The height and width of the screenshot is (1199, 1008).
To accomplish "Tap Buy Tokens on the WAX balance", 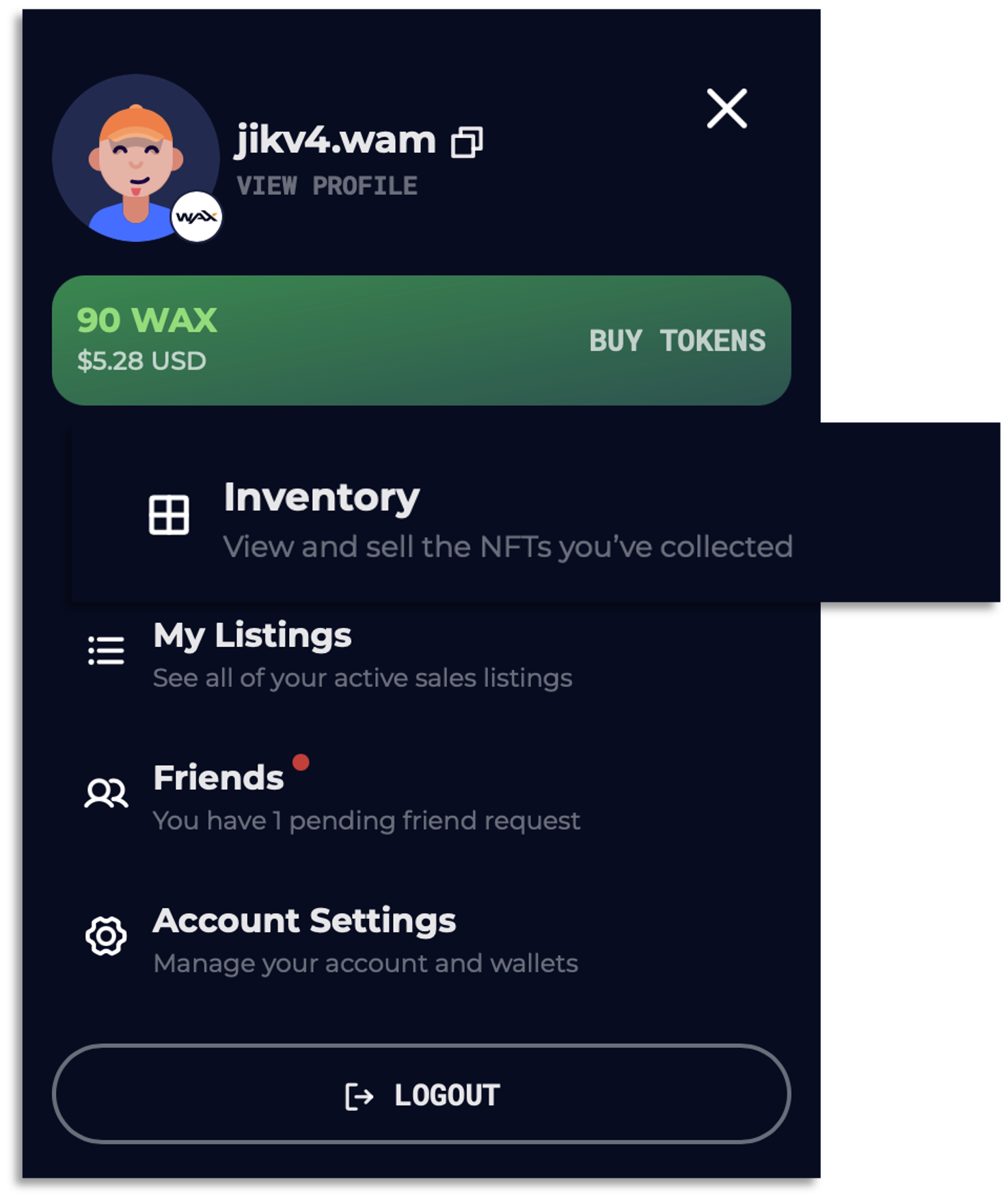I will 677,341.
